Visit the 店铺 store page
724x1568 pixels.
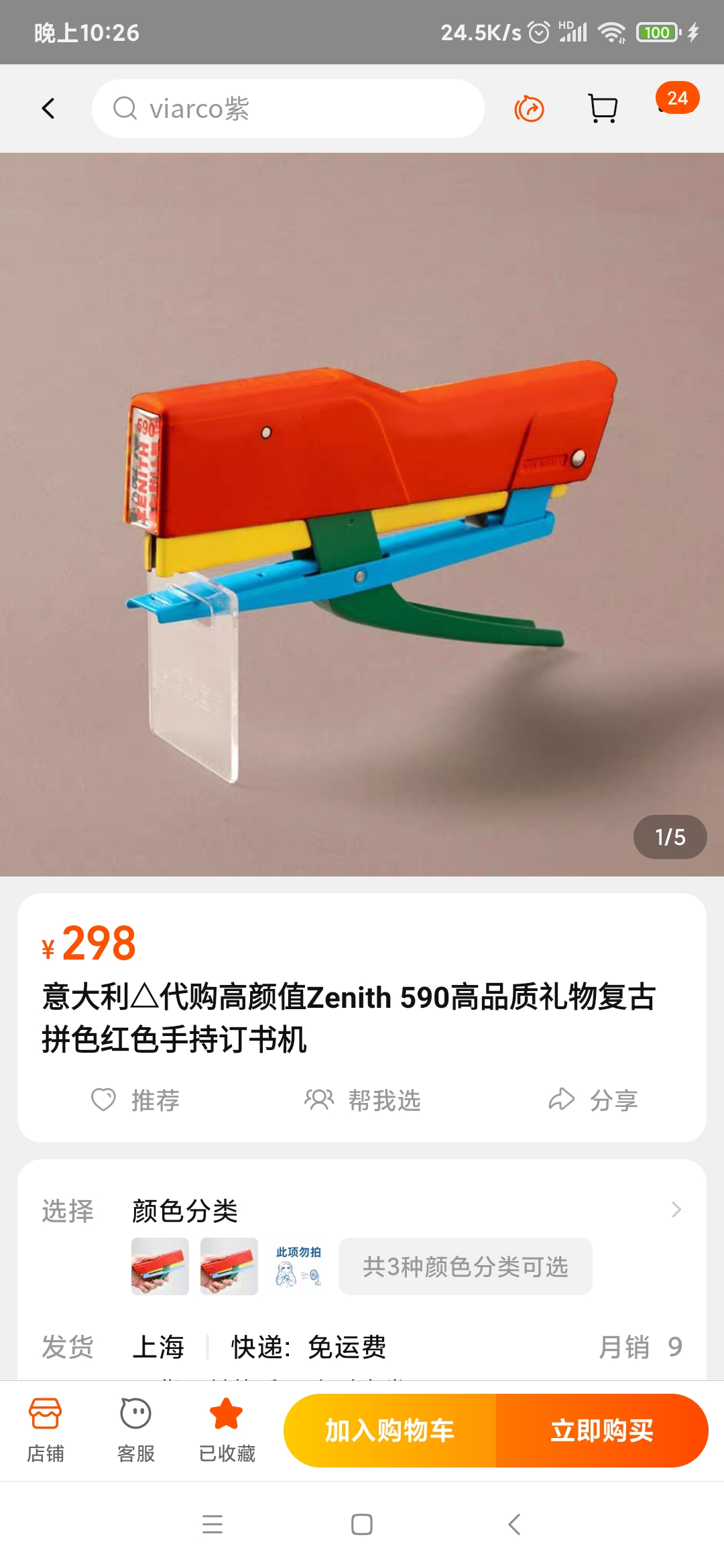[46, 1430]
